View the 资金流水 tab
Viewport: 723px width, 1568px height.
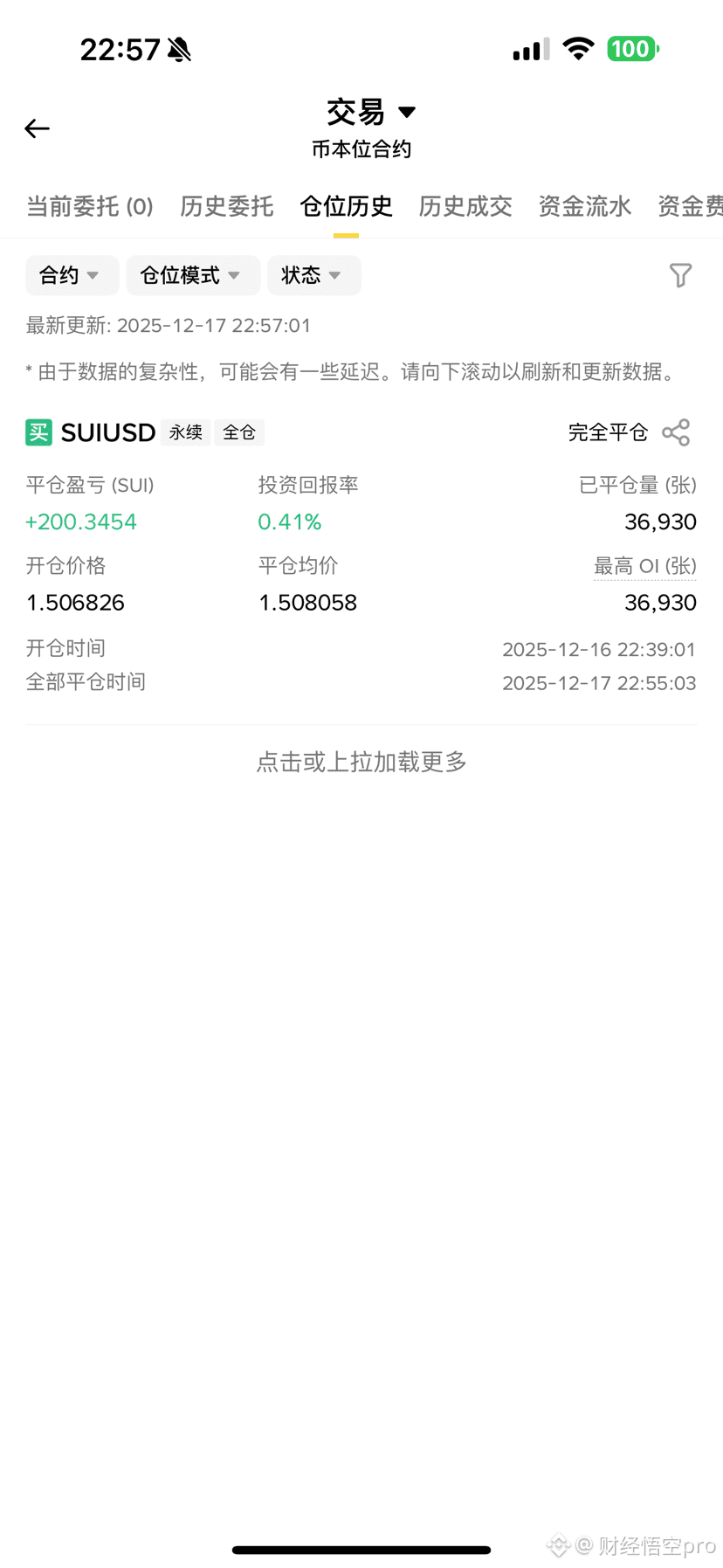pos(584,207)
